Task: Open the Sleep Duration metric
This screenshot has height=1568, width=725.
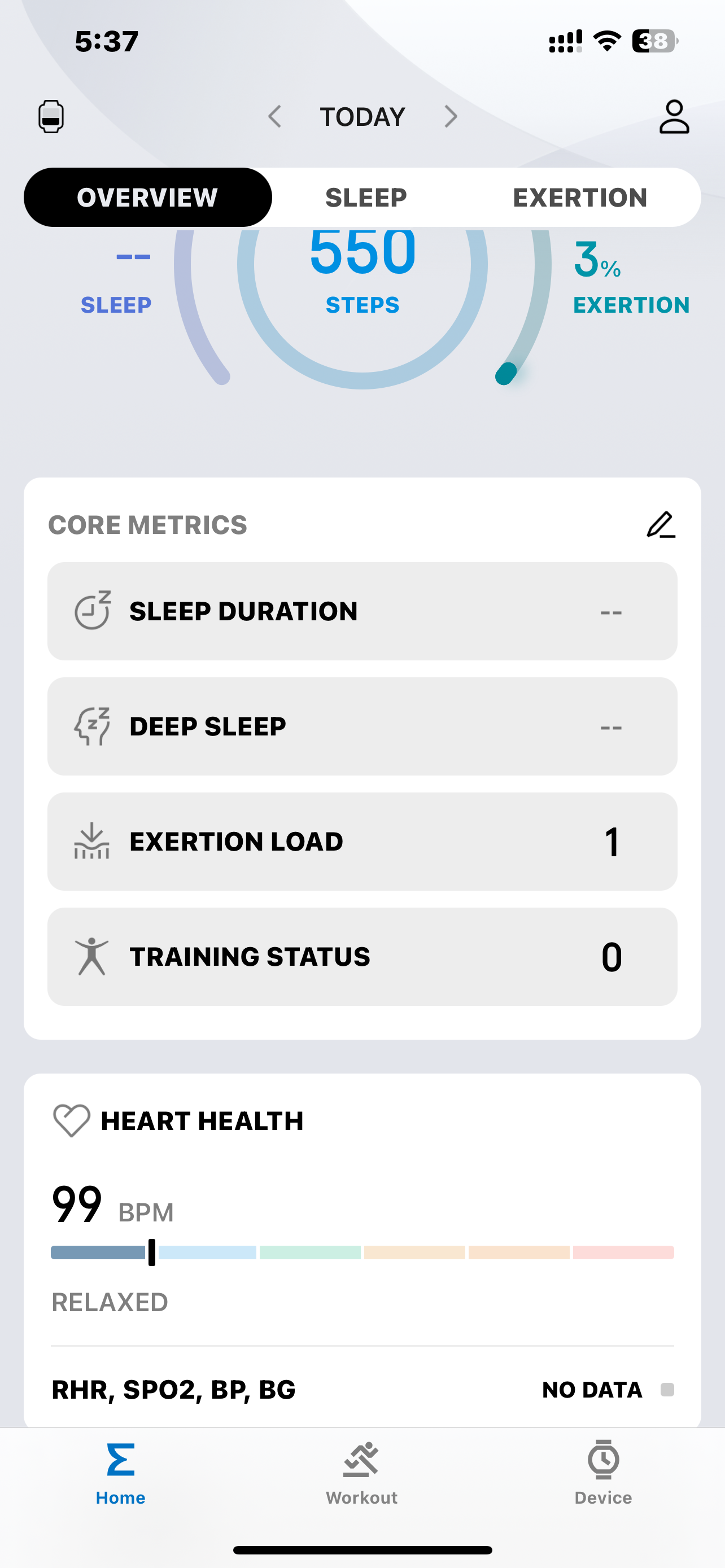Action: pos(362,611)
